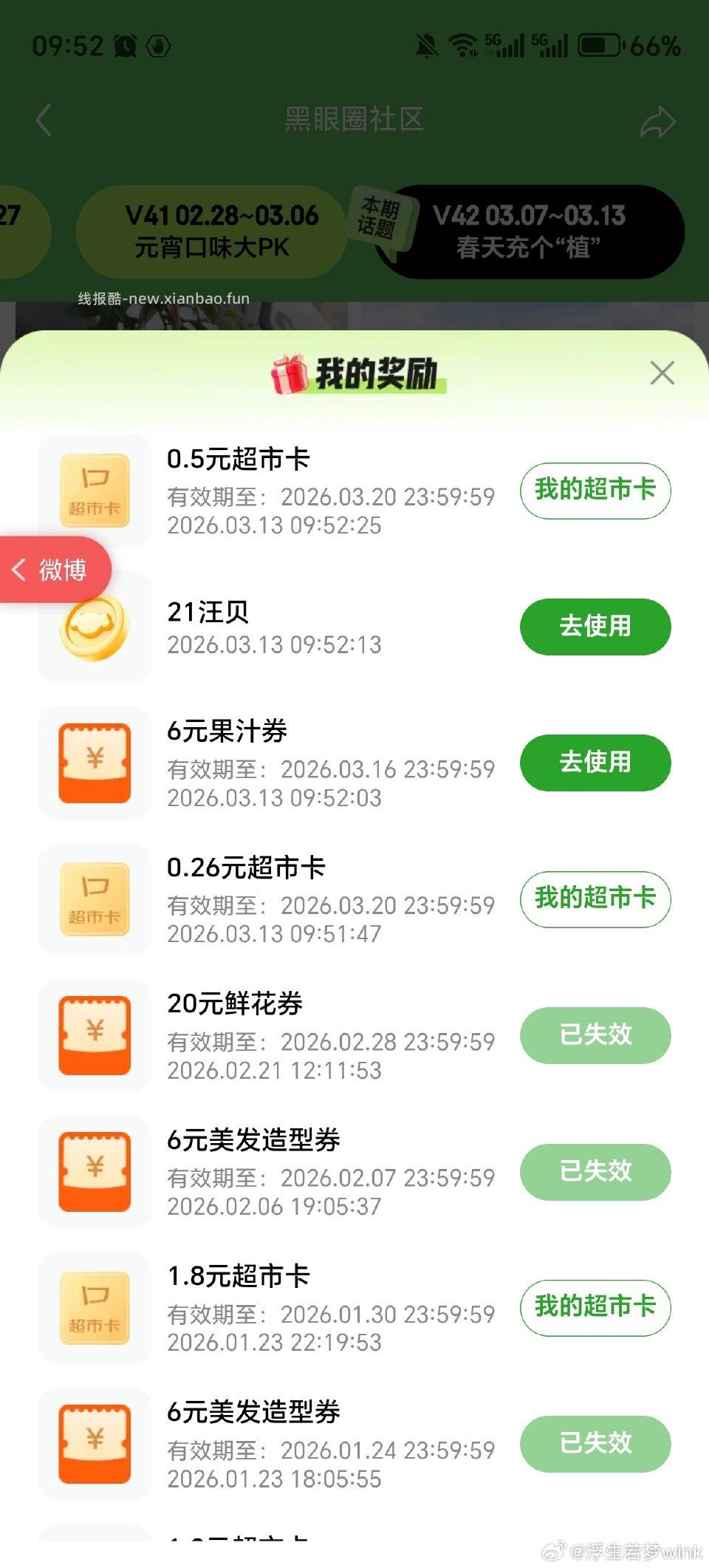View 我的超市卡 for the 1.8元超市卡 reward
Viewport: 709px width, 1568px height.
[x=595, y=1307]
